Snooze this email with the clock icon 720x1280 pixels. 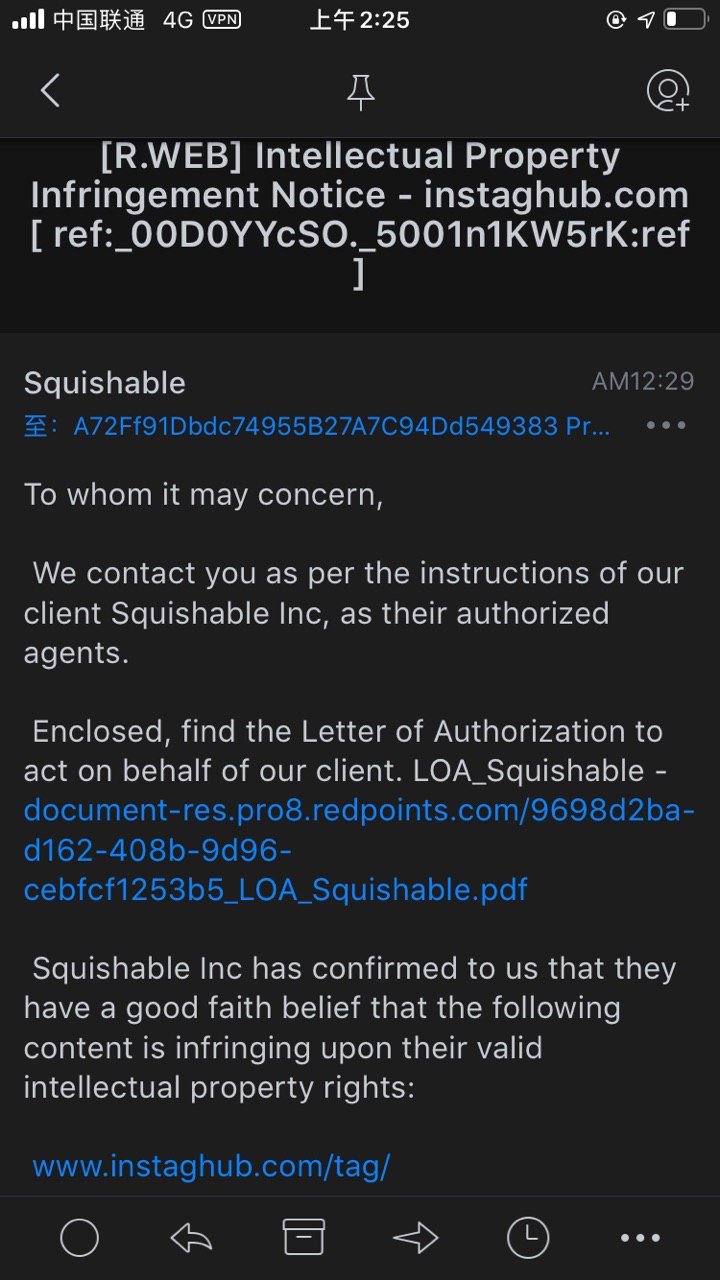click(x=528, y=1238)
